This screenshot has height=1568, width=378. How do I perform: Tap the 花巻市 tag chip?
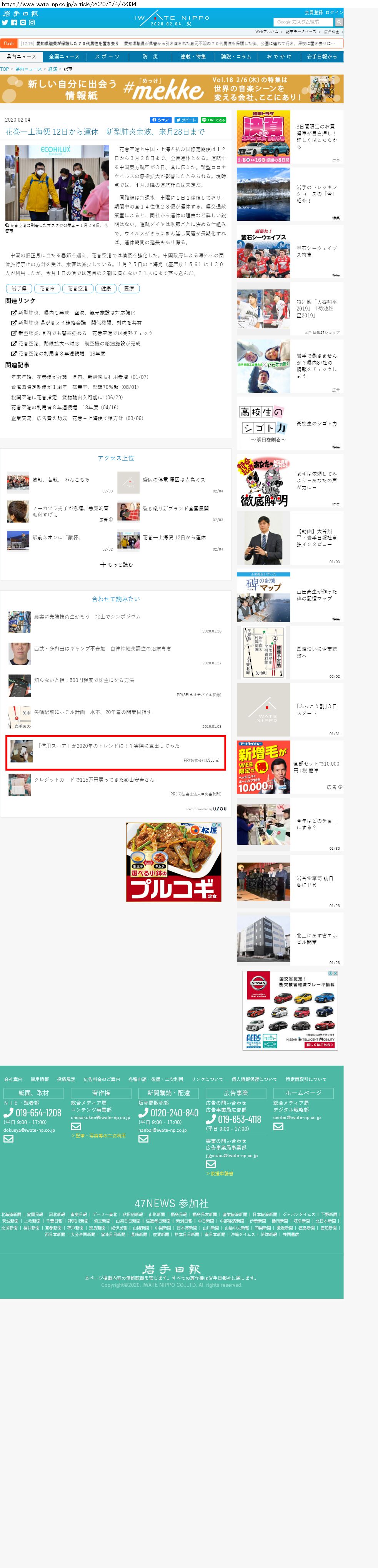47,289
